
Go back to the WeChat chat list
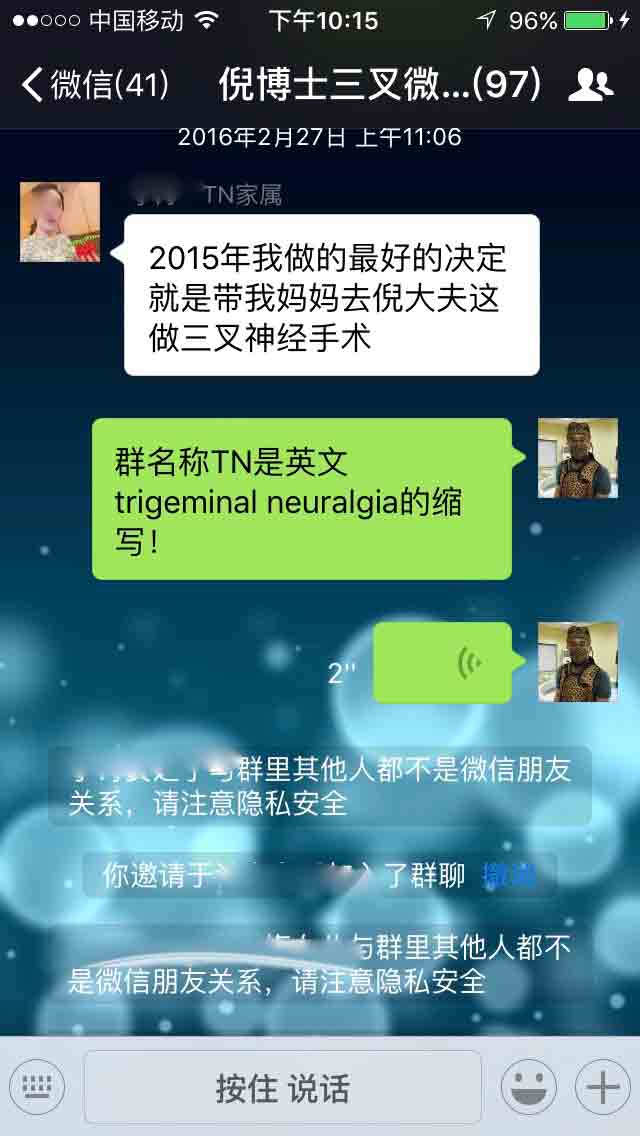95,85
